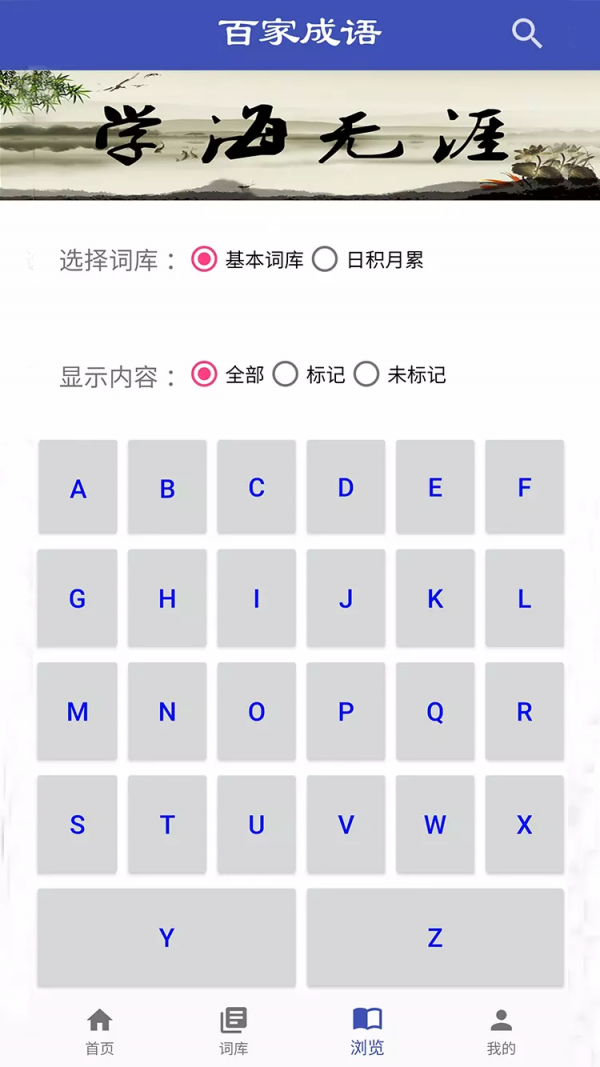Browse idioms starting with Y
Screen dimensions: 600x1067
(x=167, y=938)
